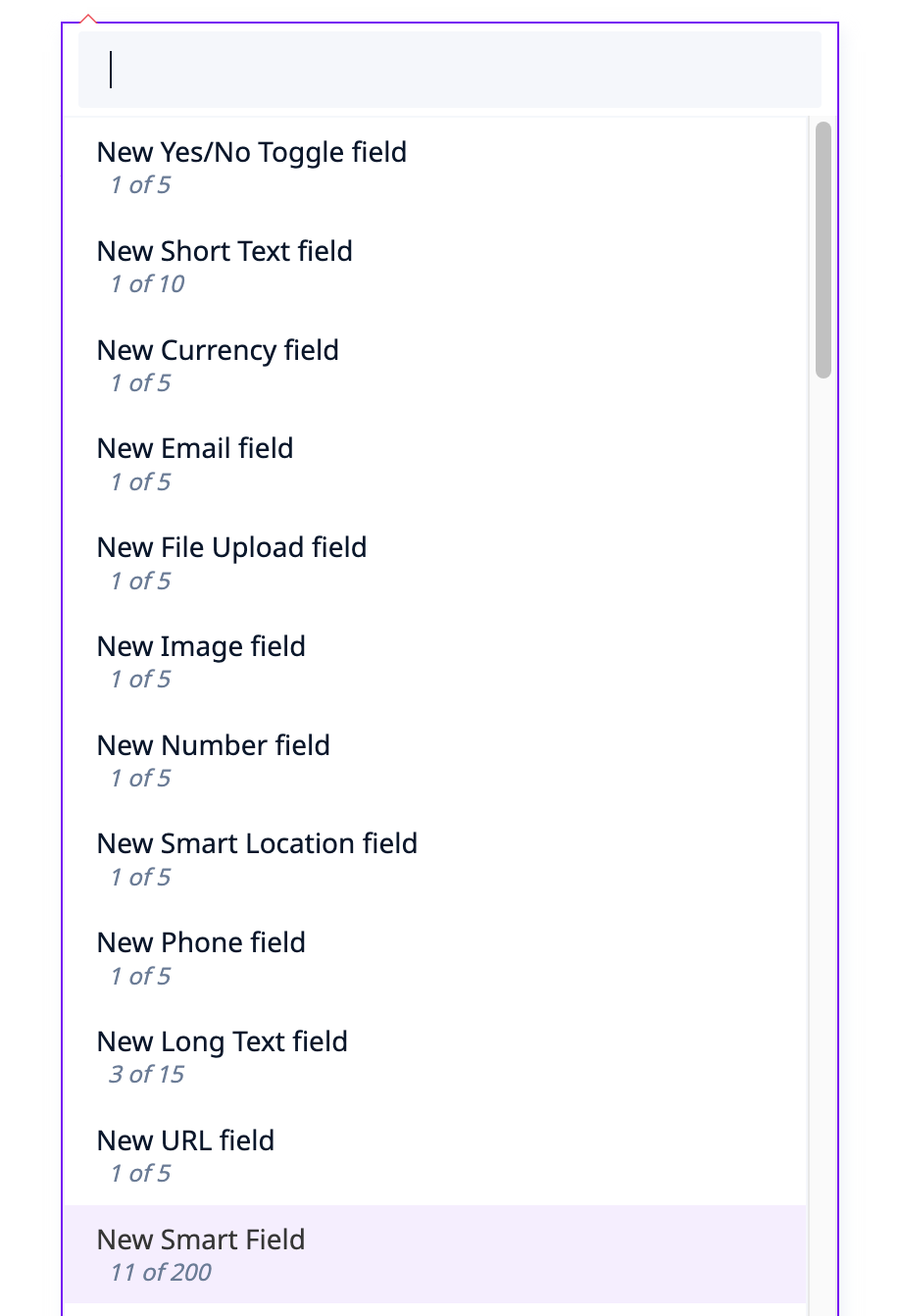Screen dimensions: 898x1316
Task: Focus the search field above the list
Action: [449, 70]
